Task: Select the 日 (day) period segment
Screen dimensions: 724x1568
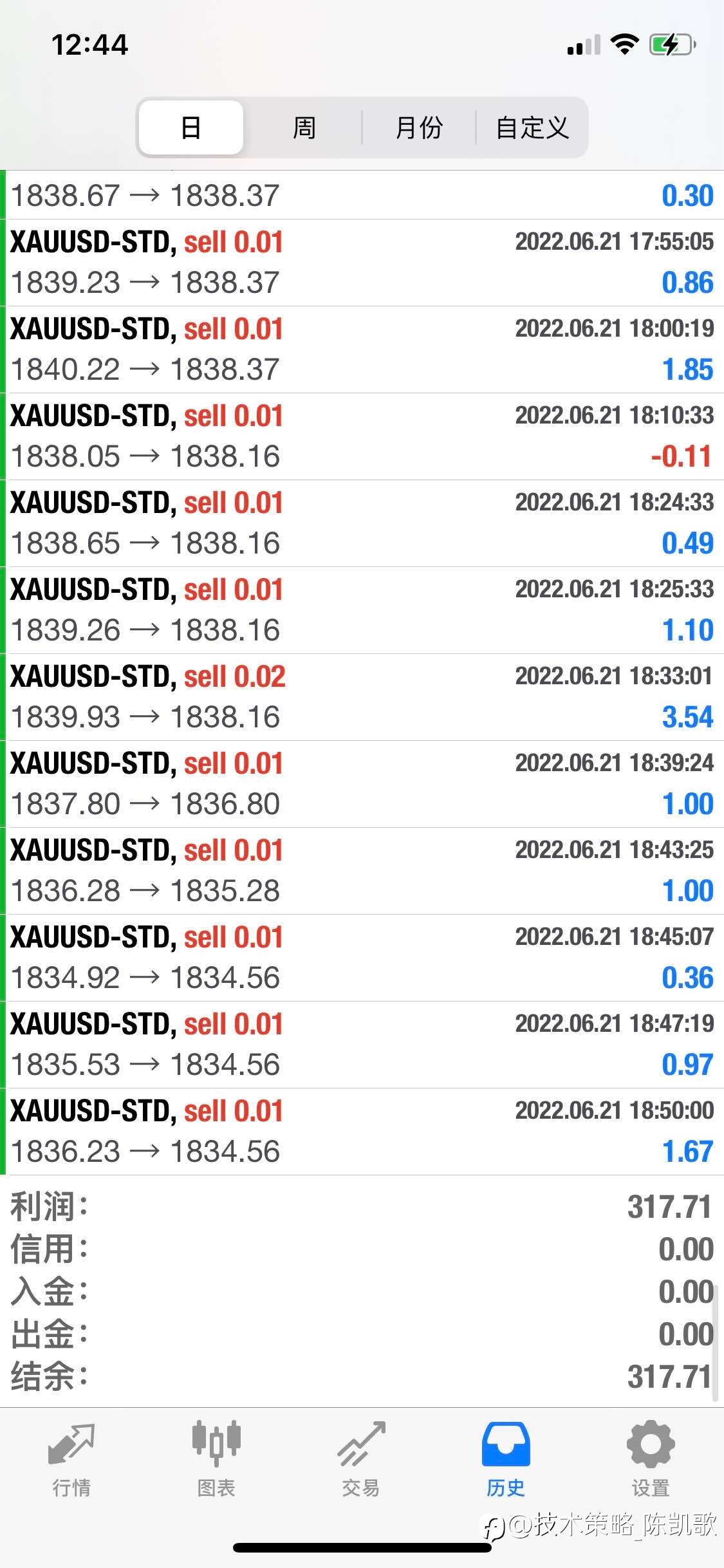Action: (191, 127)
